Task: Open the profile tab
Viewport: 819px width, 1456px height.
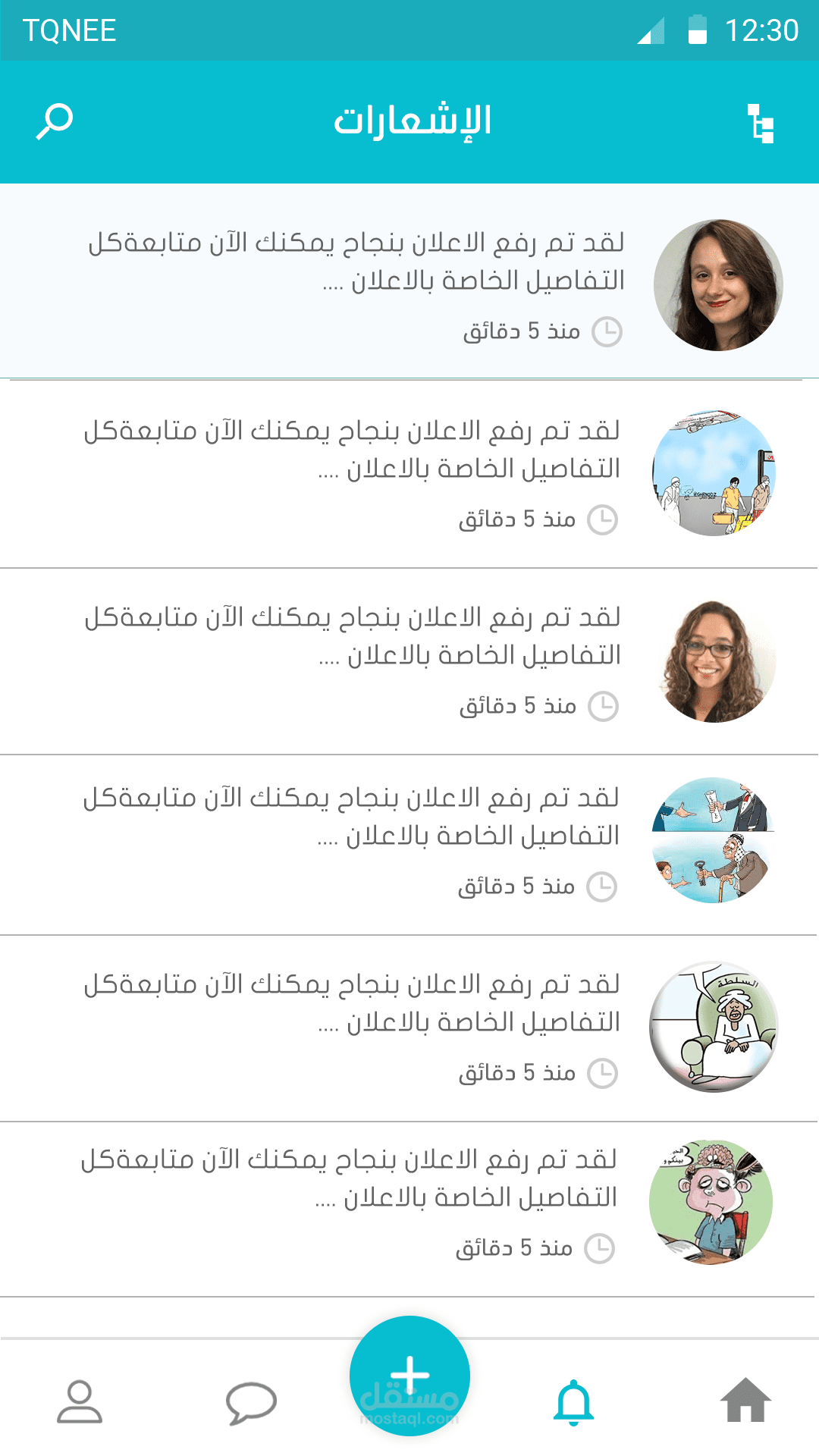Action: pyautogui.click(x=80, y=1401)
